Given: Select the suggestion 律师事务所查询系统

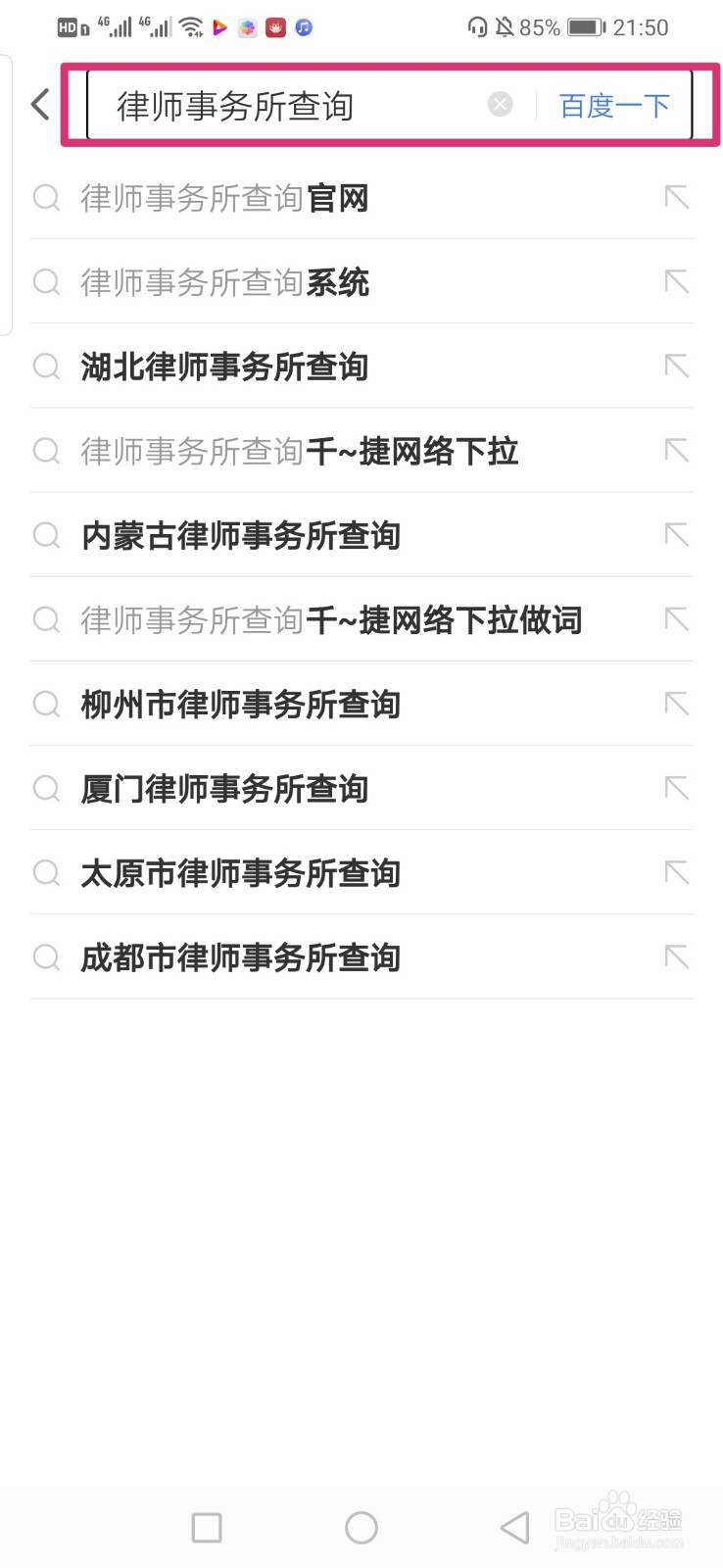Looking at the screenshot, I should pyautogui.click(x=225, y=282).
